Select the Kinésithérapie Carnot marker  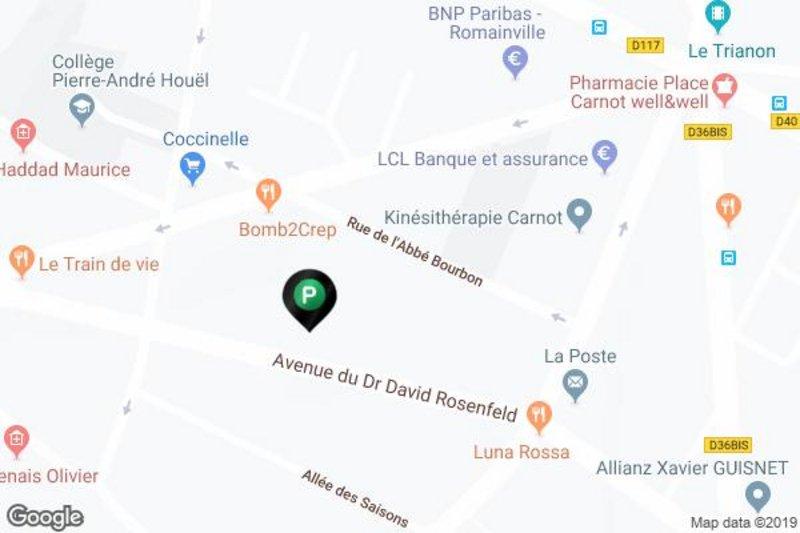tap(579, 212)
